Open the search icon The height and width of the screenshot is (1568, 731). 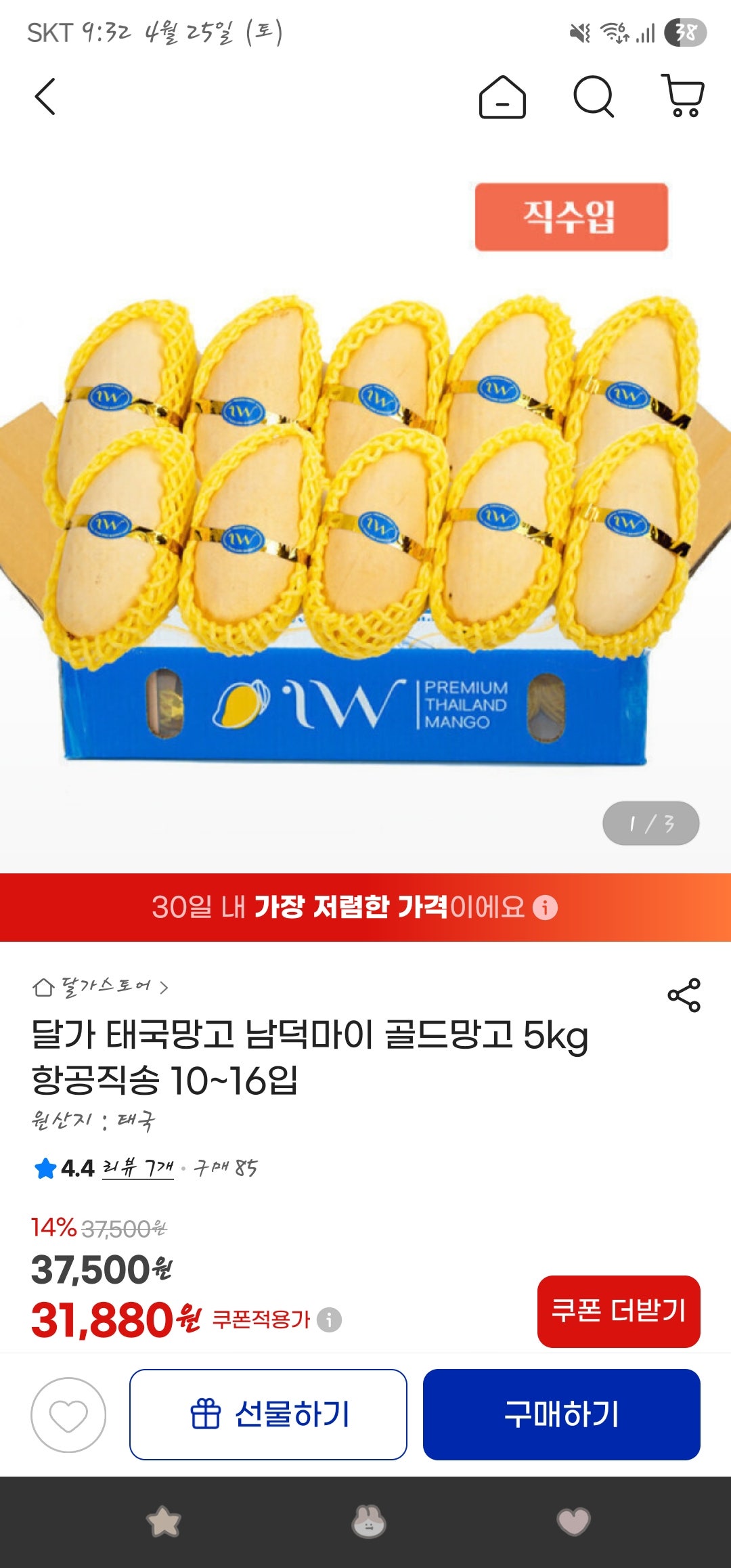[x=594, y=98]
